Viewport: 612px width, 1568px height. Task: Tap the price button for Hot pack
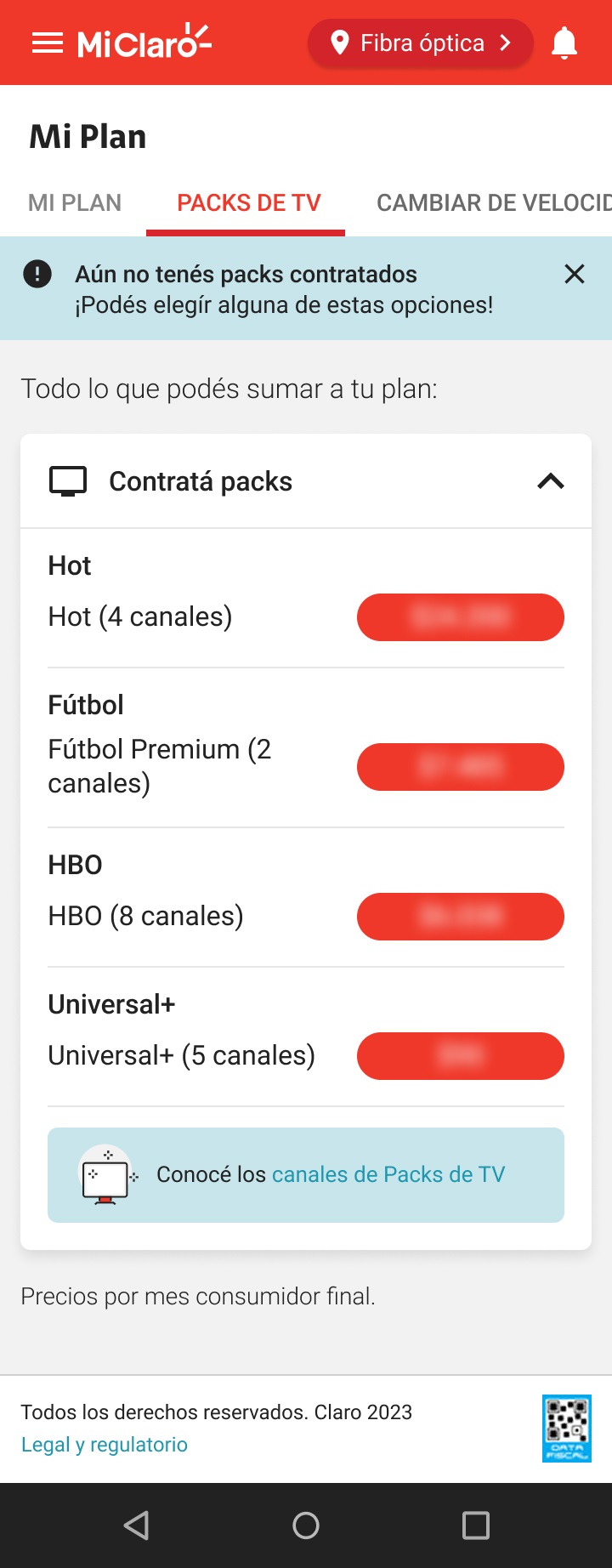[460, 617]
